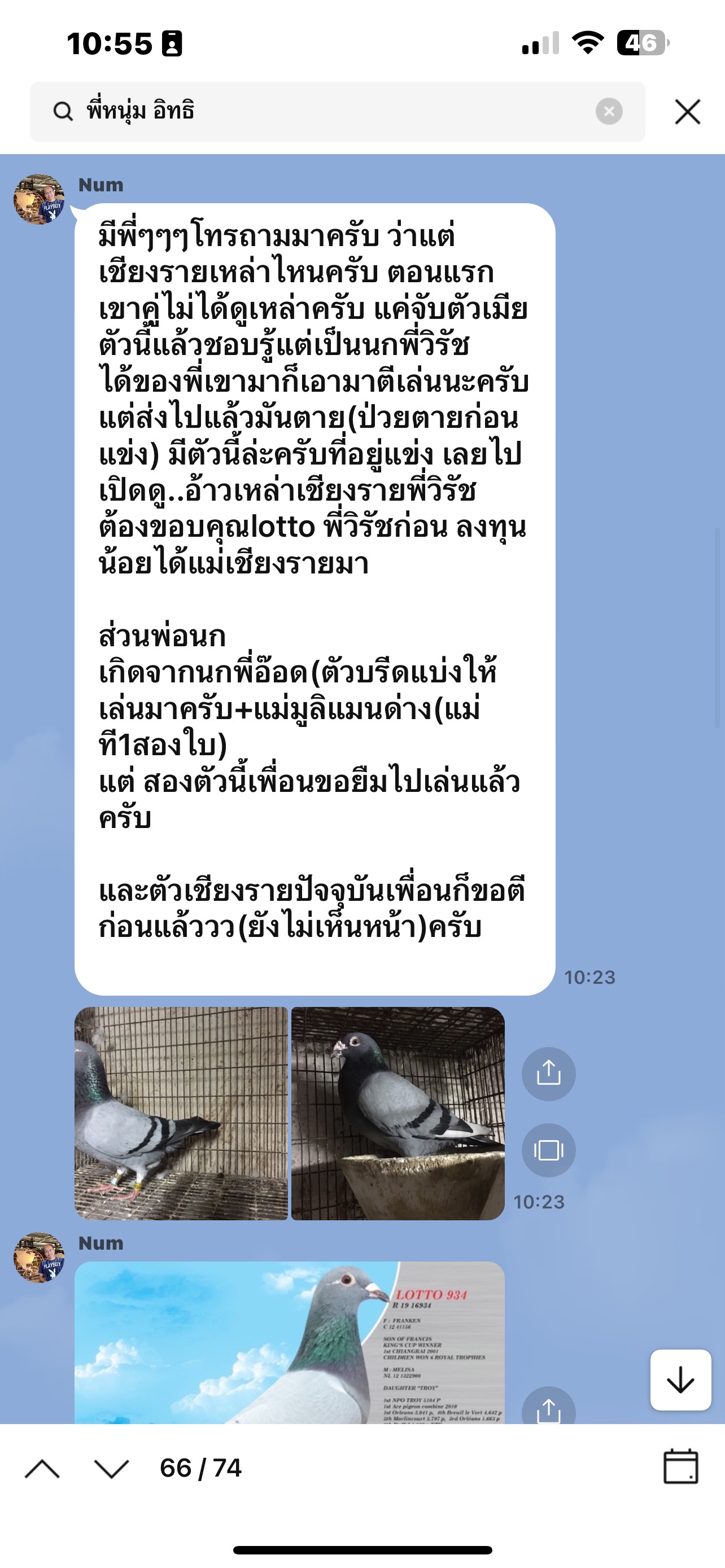Share the LOTTO 934 image
The width and height of the screenshot is (725, 1568).
pos(548,1409)
